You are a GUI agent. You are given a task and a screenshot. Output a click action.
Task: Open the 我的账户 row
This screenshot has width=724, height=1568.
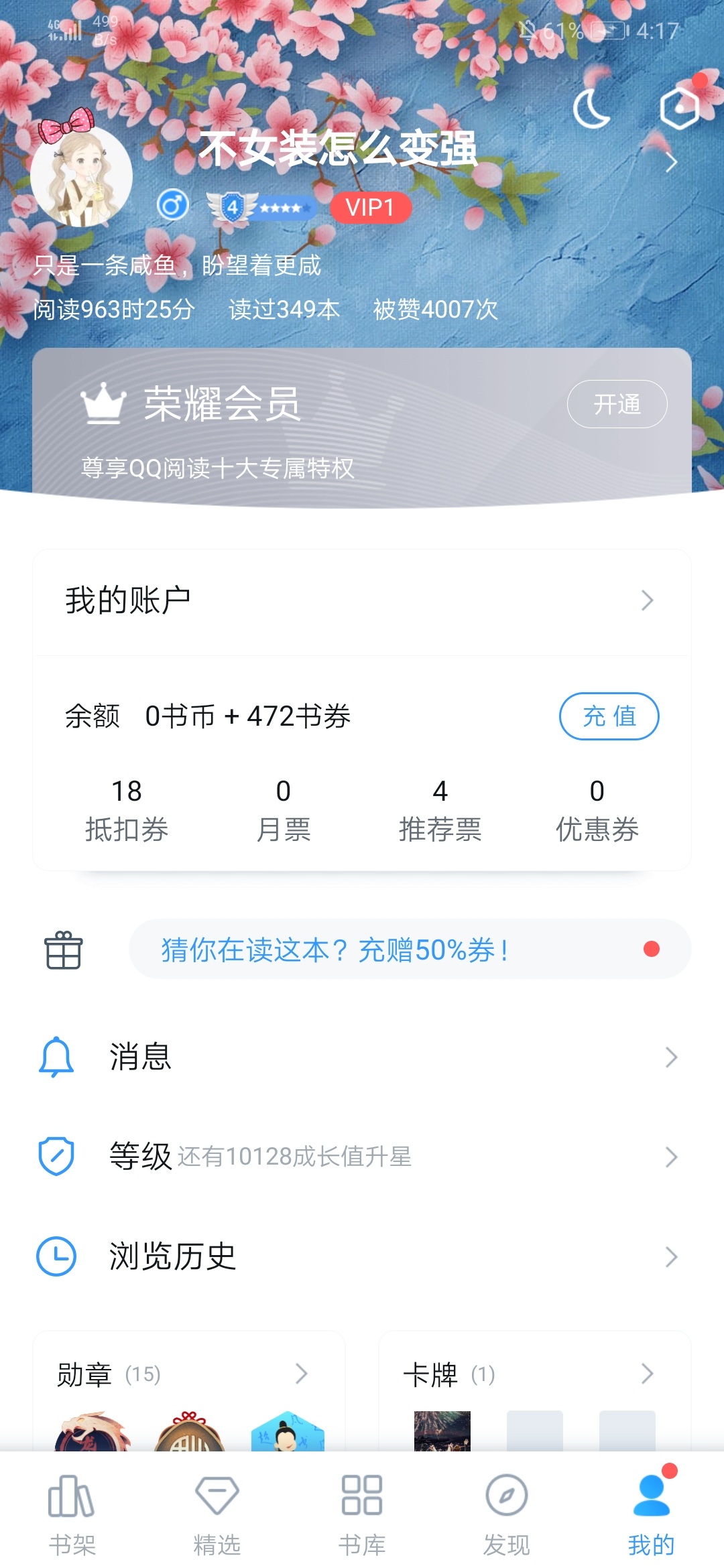coord(362,600)
